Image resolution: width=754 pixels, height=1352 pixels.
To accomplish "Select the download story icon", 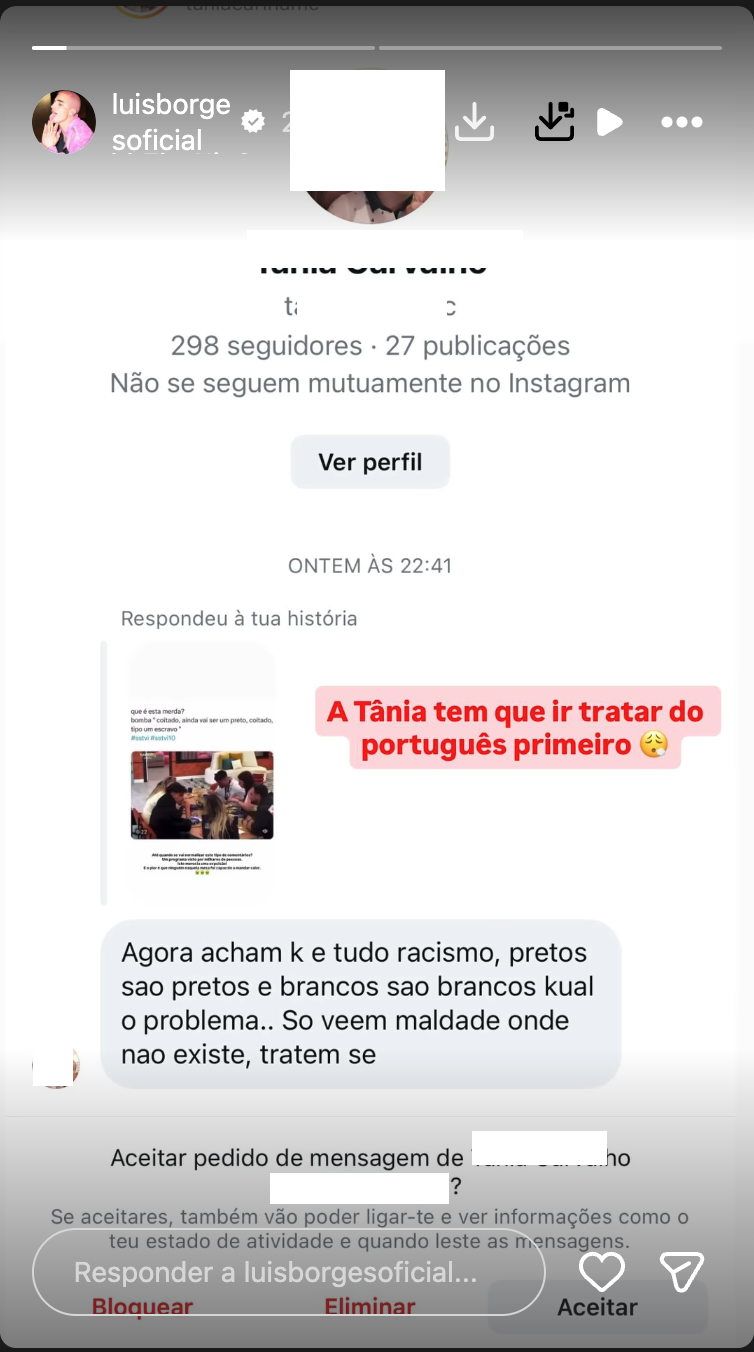I will coord(474,122).
